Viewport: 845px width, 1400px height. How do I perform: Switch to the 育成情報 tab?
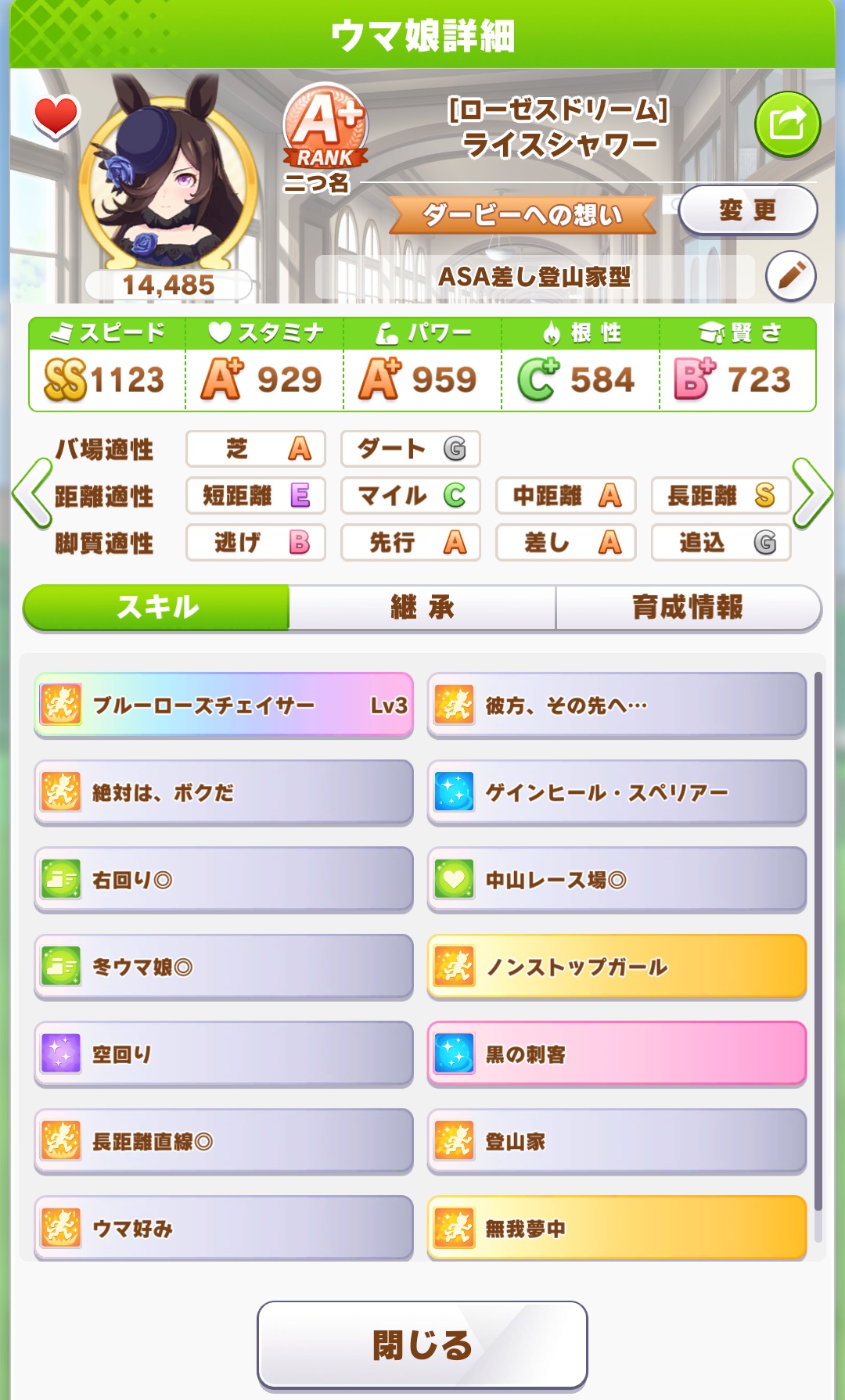[x=688, y=608]
